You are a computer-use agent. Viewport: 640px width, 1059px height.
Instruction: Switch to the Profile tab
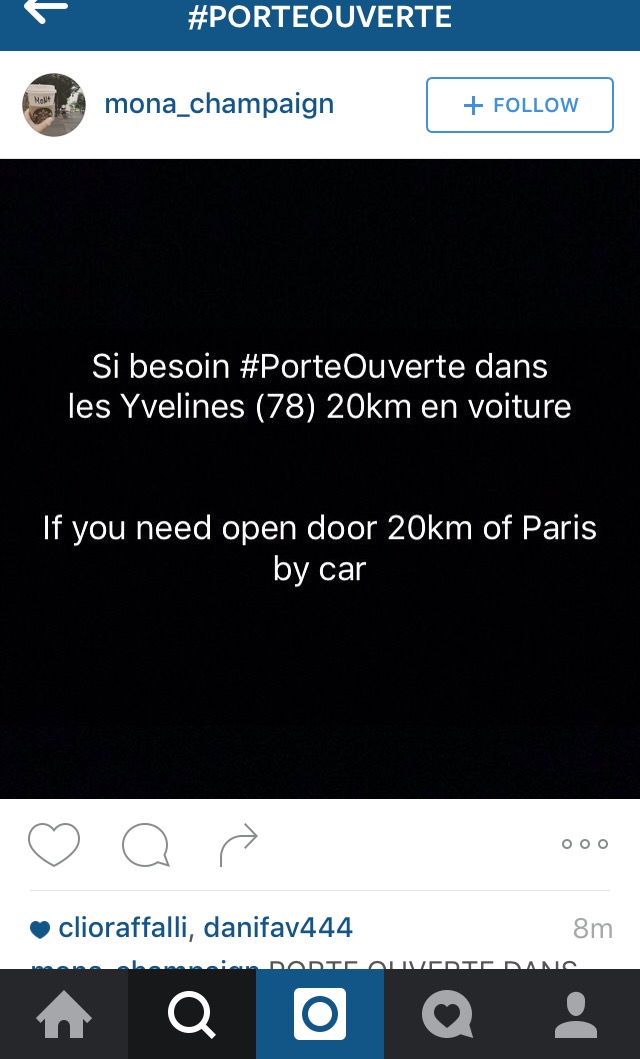click(x=576, y=1015)
